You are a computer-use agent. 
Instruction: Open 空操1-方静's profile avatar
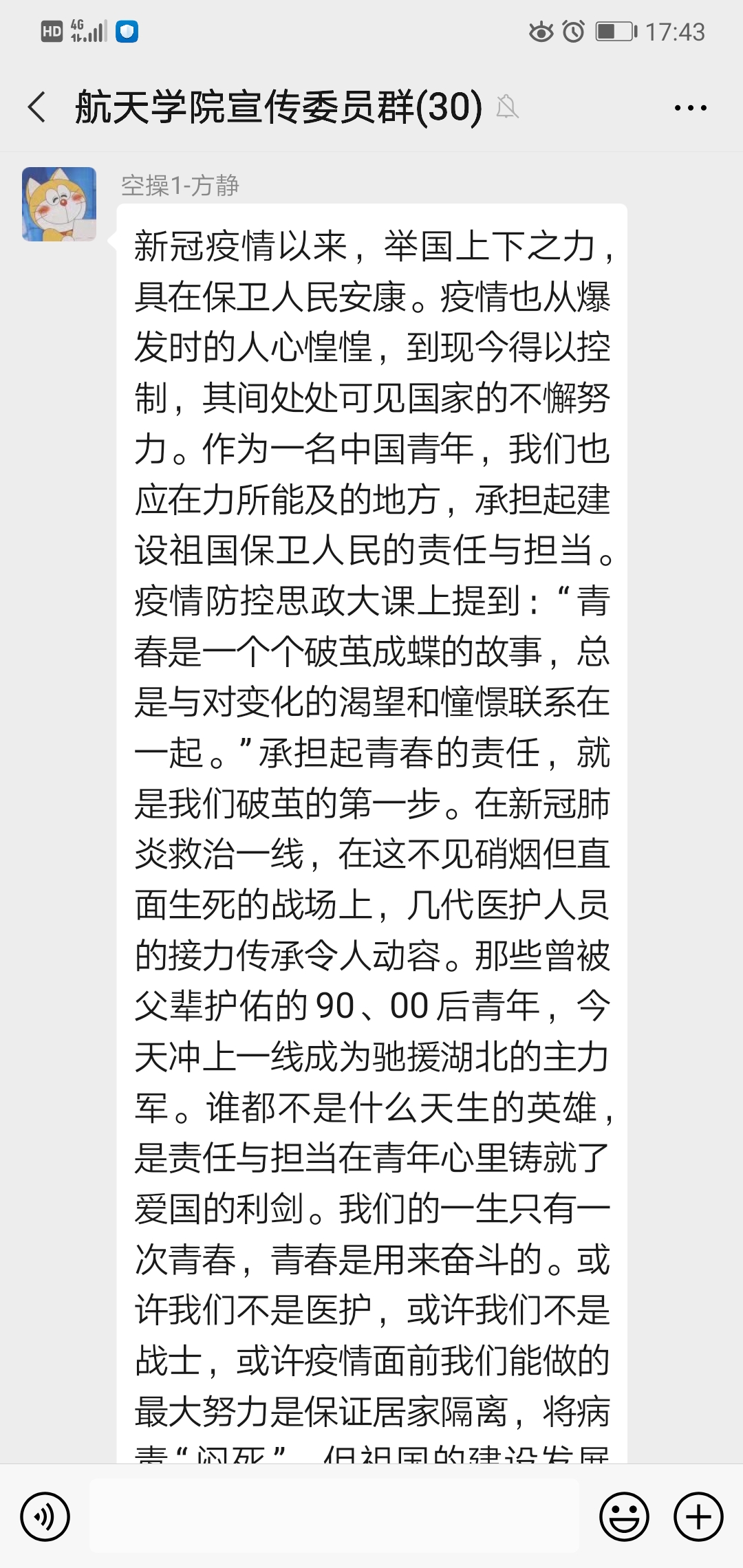pyautogui.click(x=59, y=204)
